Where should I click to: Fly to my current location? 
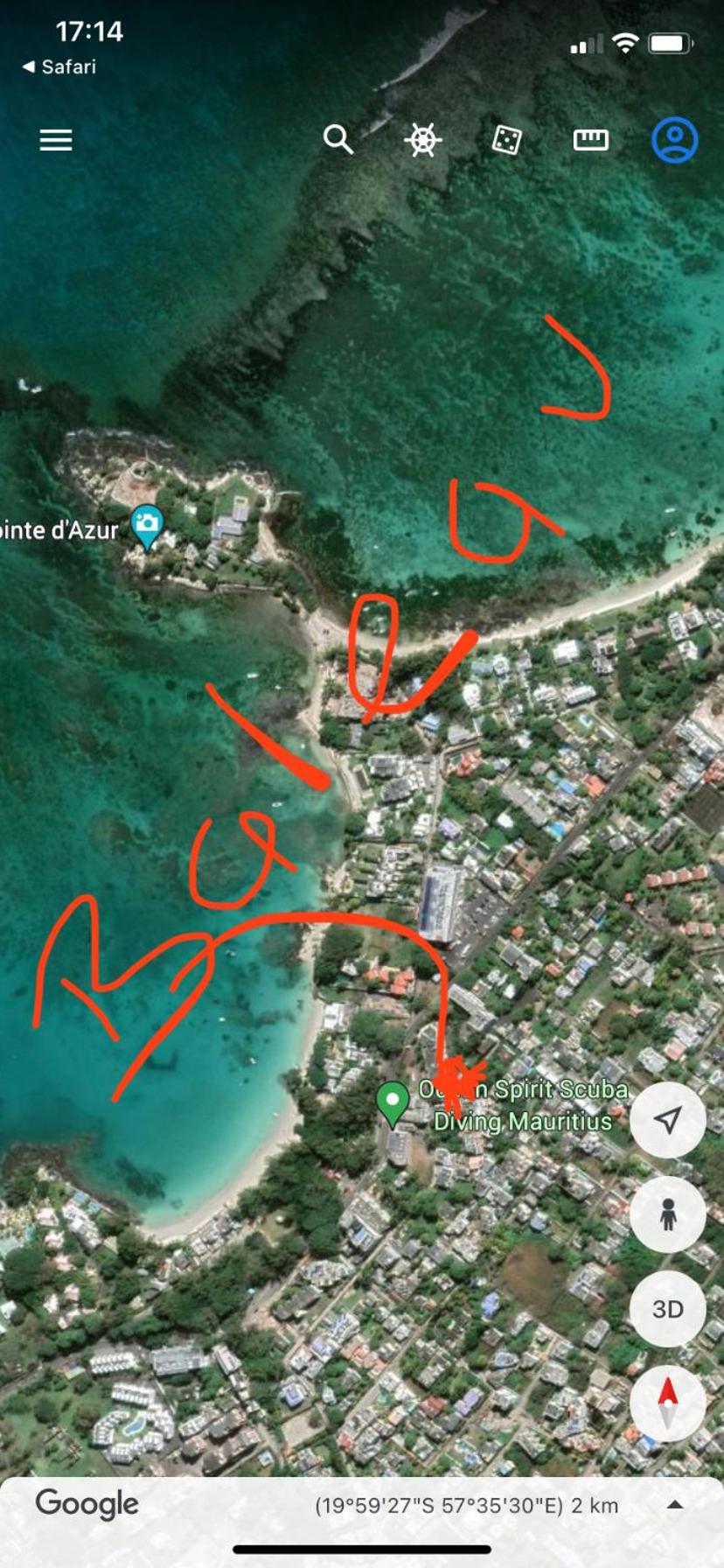coord(668,1120)
